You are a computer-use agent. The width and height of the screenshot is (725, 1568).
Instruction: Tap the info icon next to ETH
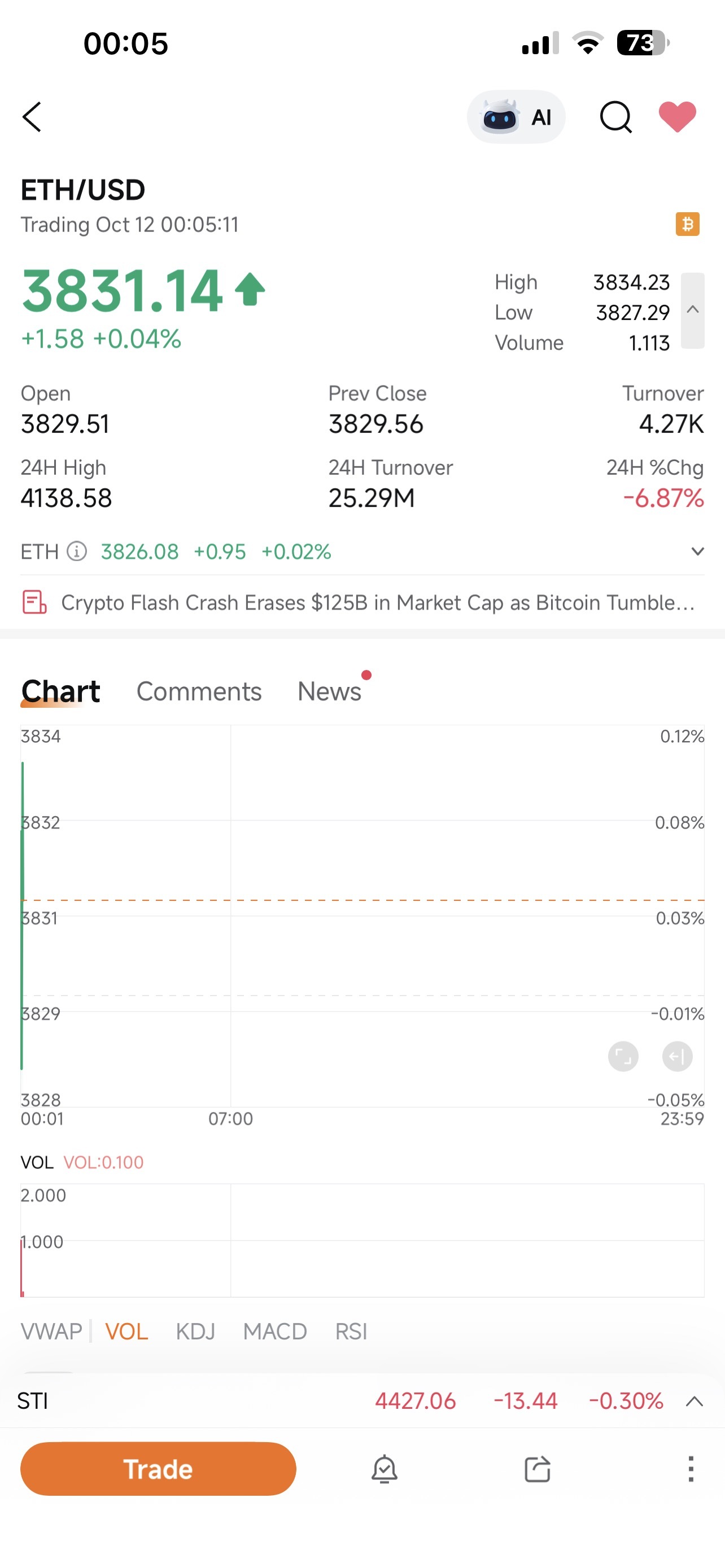click(76, 551)
